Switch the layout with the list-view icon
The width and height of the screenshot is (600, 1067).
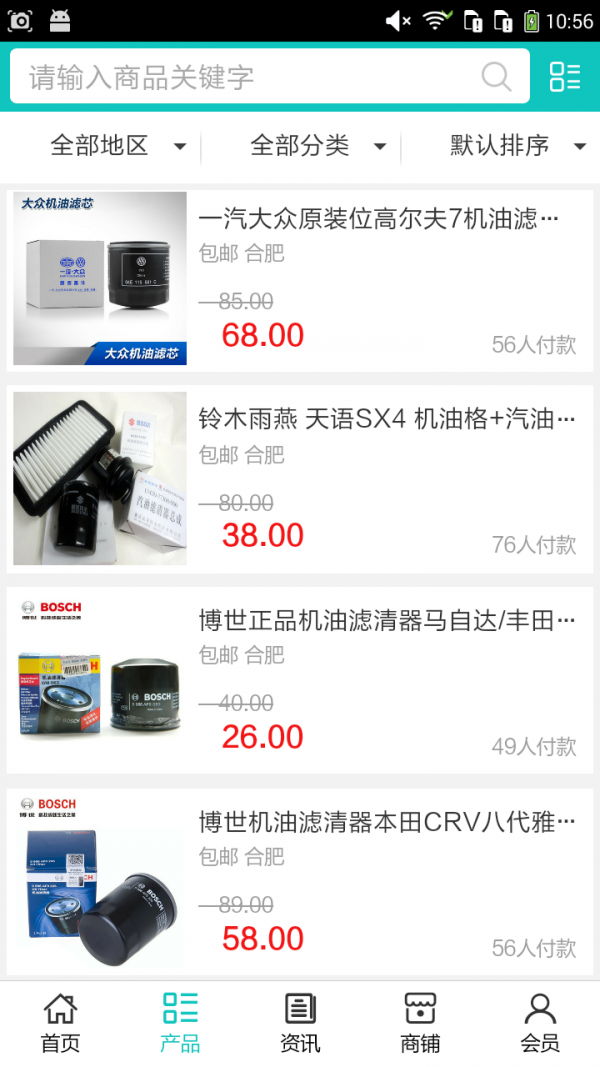click(565, 77)
